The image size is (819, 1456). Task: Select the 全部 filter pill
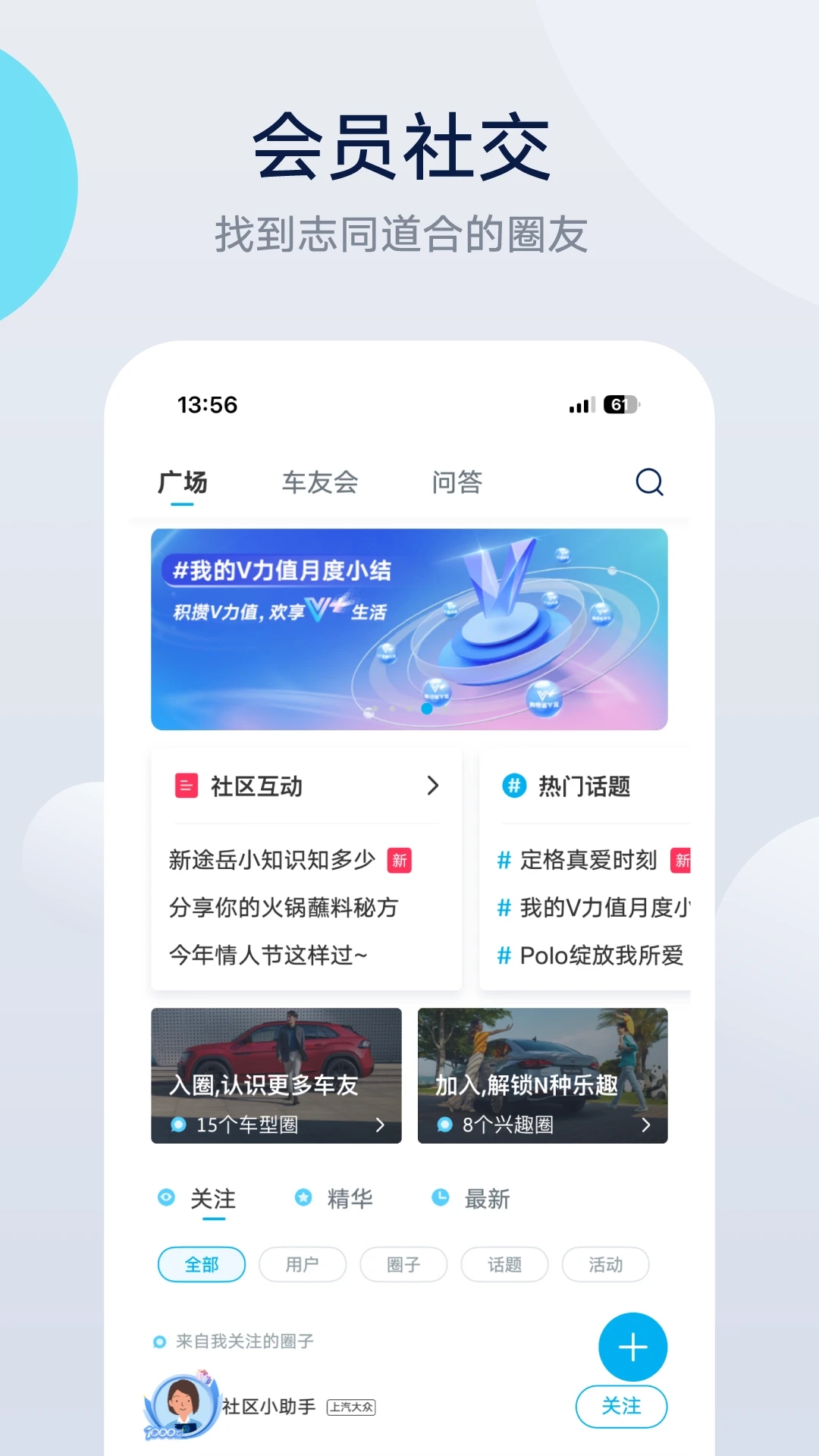201,1264
